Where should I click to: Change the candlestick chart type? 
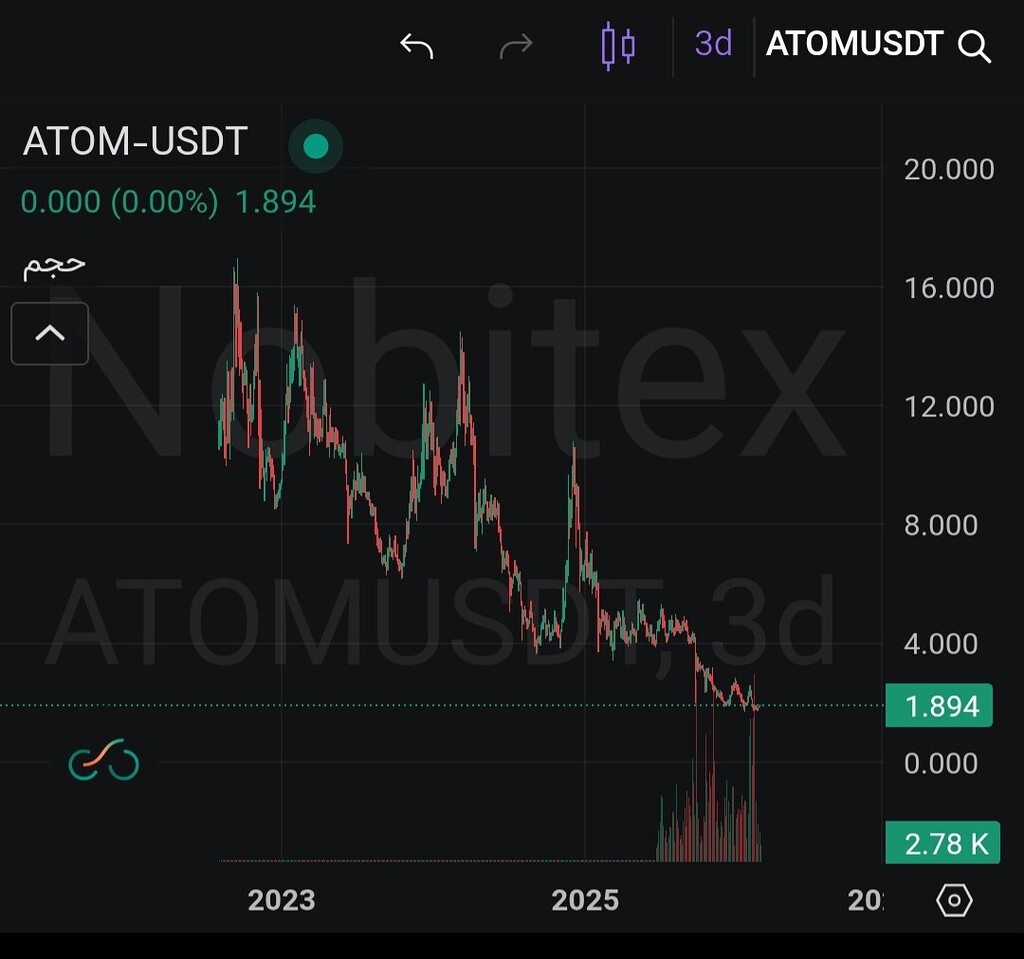(x=618, y=45)
